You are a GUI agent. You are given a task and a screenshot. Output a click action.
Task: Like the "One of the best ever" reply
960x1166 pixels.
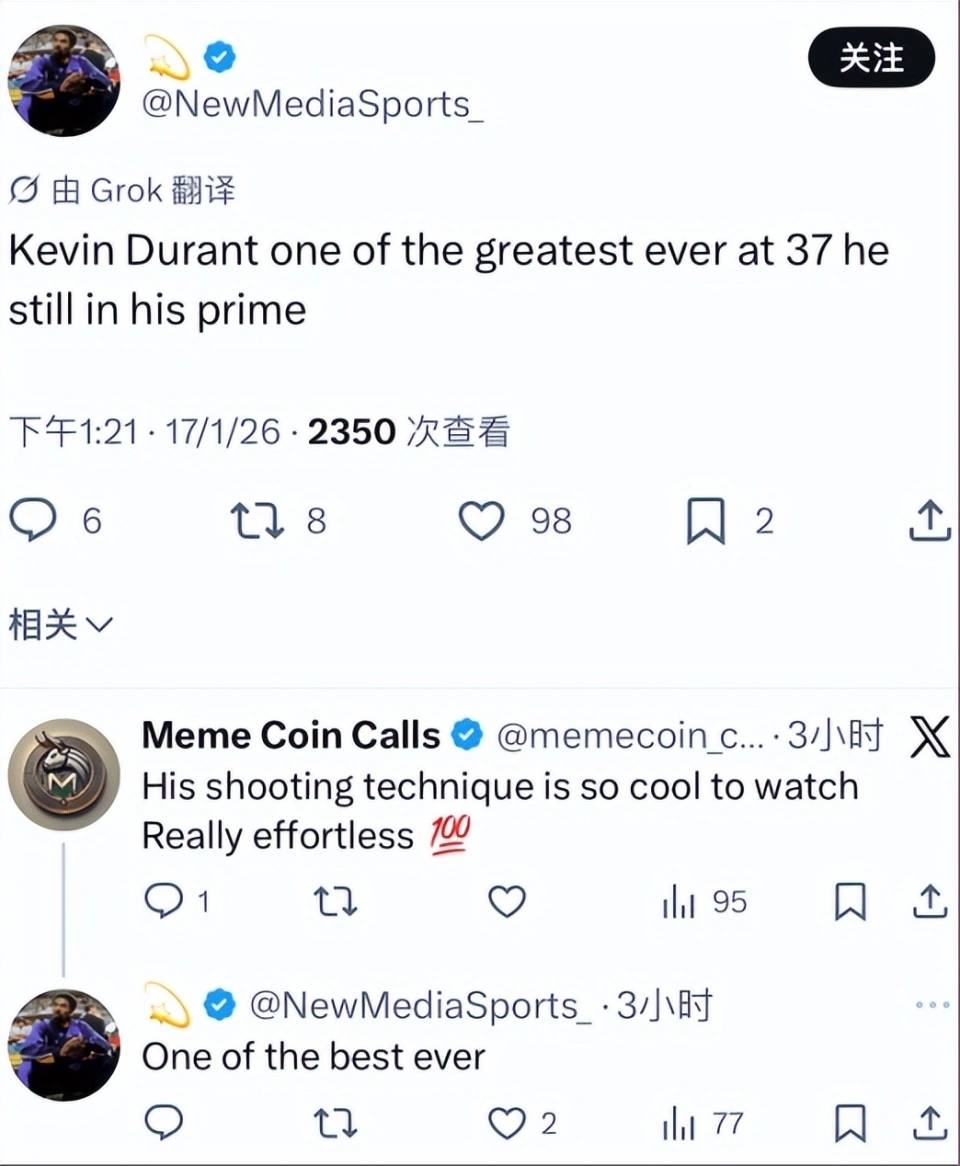point(507,1123)
